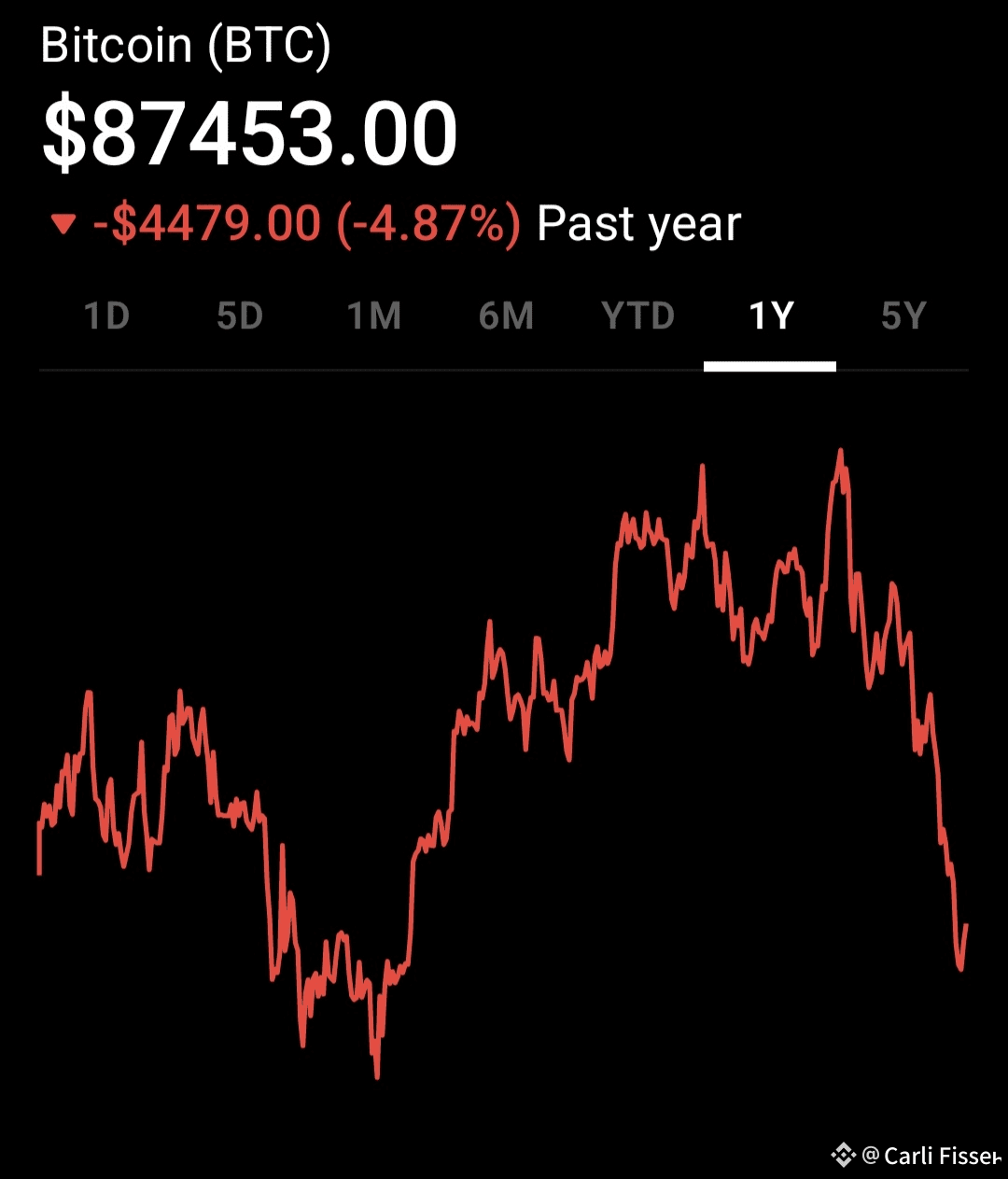Select the 5D time range
Image resolution: width=1008 pixels, height=1179 pixels.
(x=240, y=316)
